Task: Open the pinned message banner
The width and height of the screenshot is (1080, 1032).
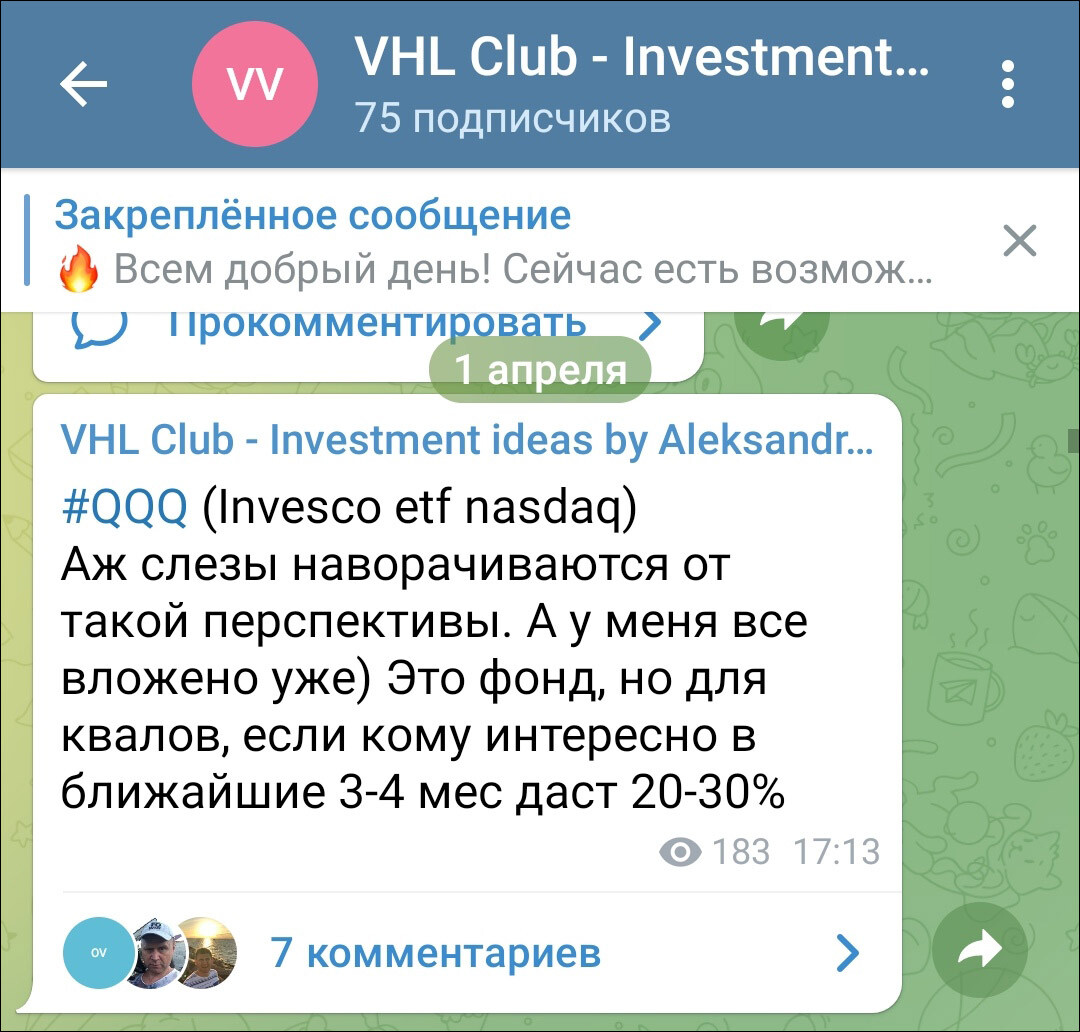Action: 495,242
